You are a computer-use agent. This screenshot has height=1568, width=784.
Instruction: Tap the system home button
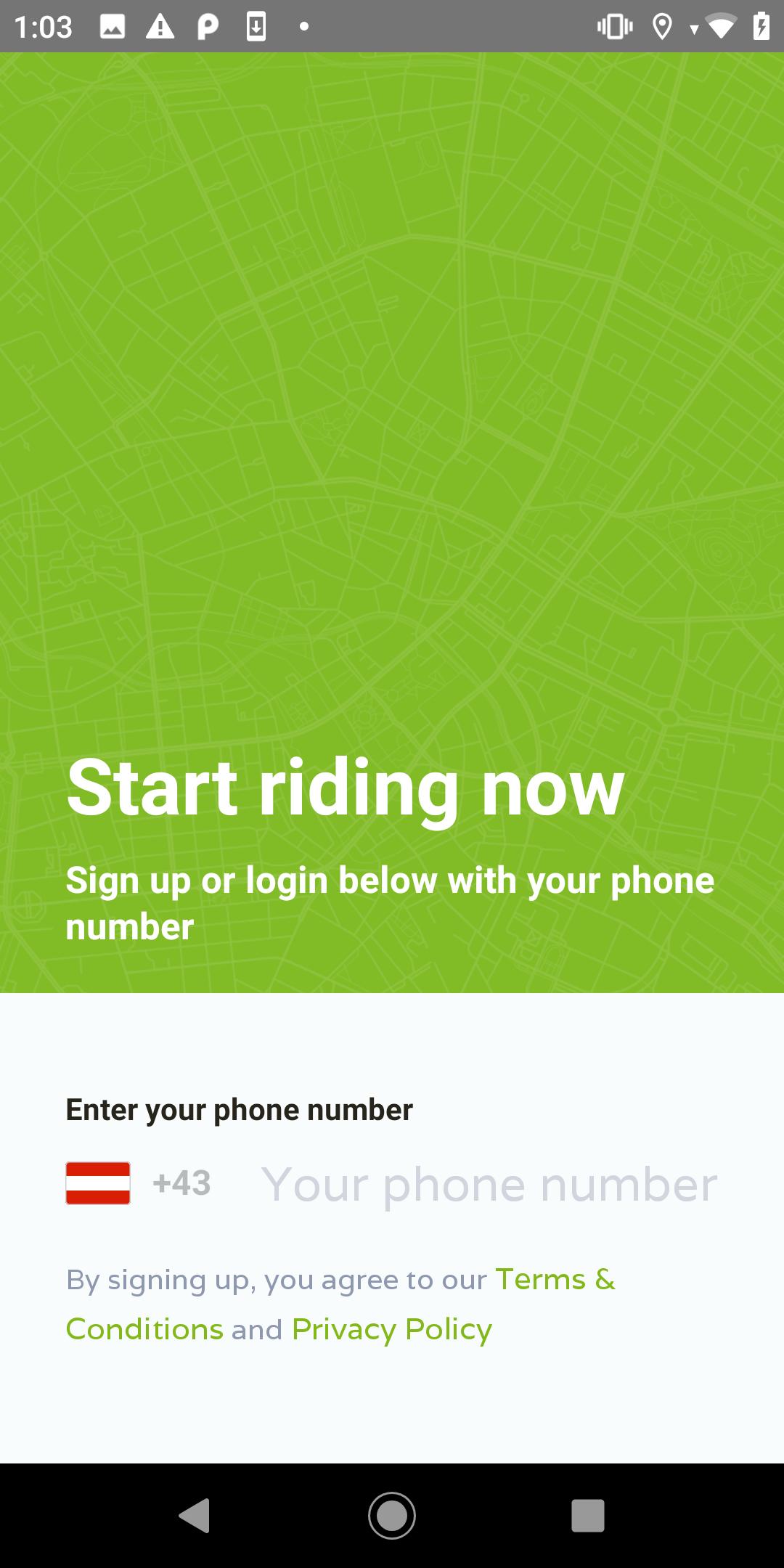[392, 1516]
